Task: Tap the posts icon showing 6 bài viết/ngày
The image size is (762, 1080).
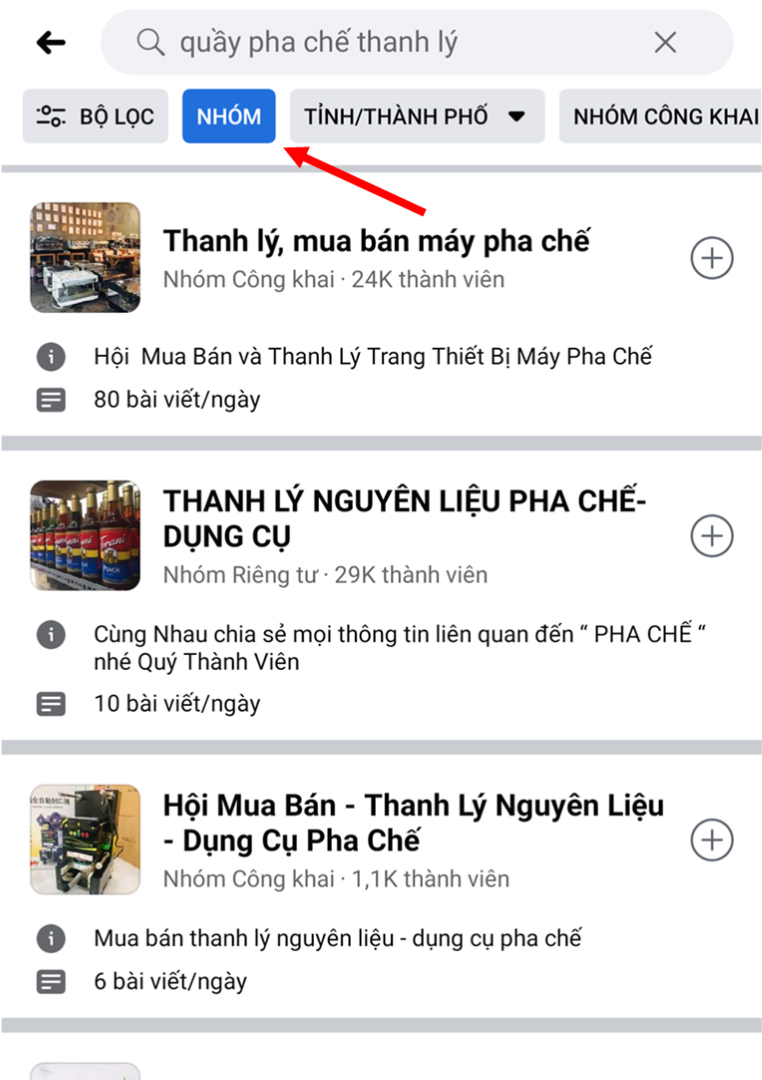Action: (50, 980)
